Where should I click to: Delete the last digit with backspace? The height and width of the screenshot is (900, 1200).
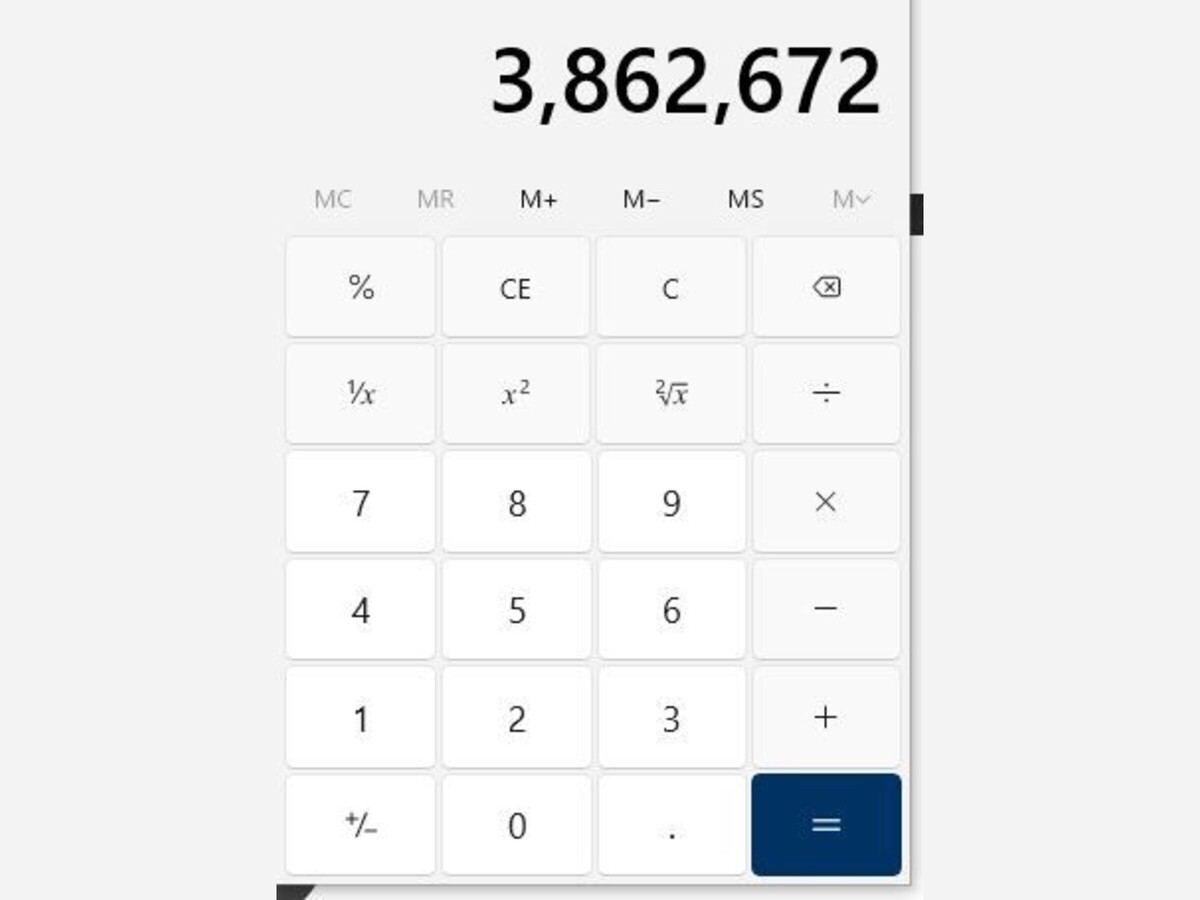826,288
